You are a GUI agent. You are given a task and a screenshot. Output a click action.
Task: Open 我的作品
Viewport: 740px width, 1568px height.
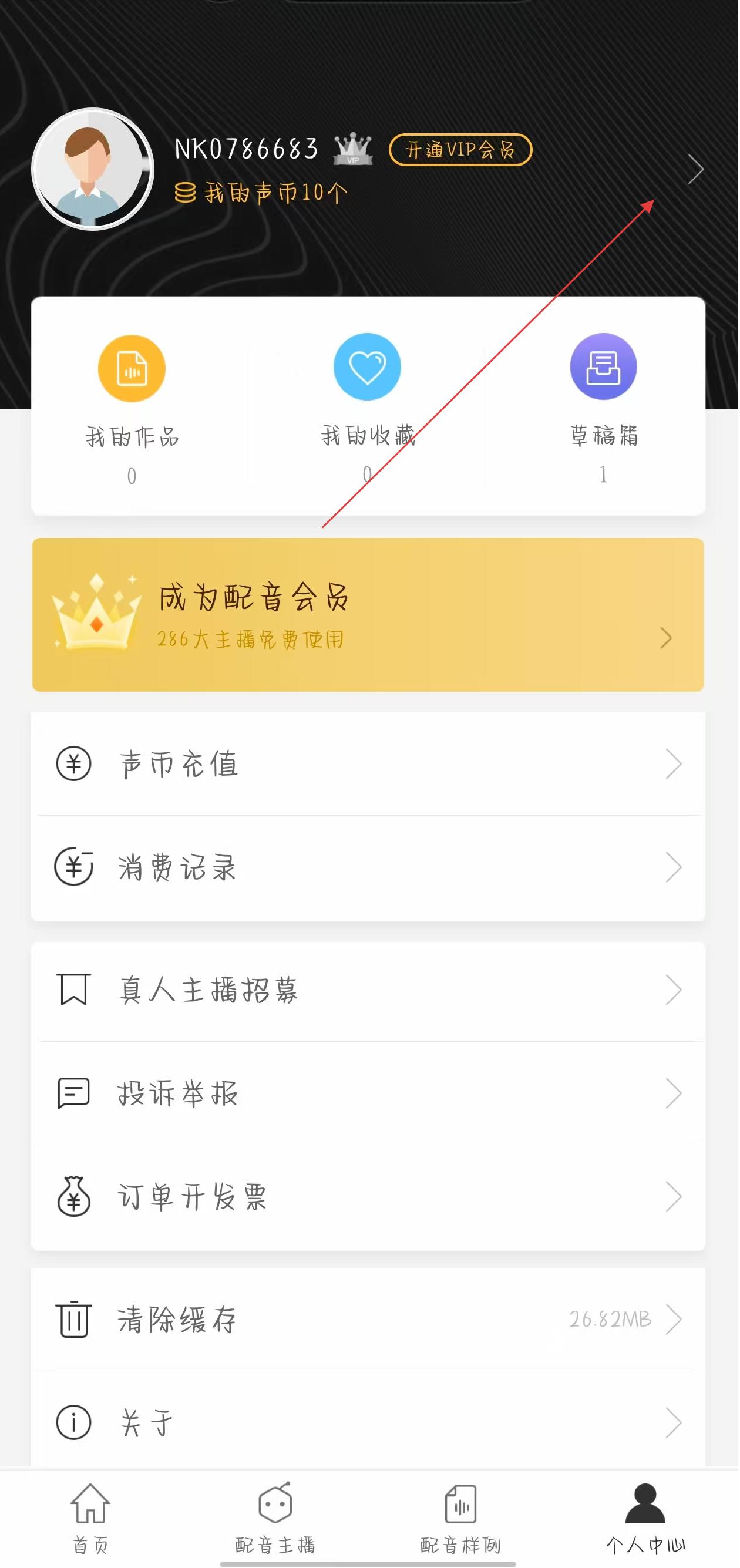click(132, 405)
